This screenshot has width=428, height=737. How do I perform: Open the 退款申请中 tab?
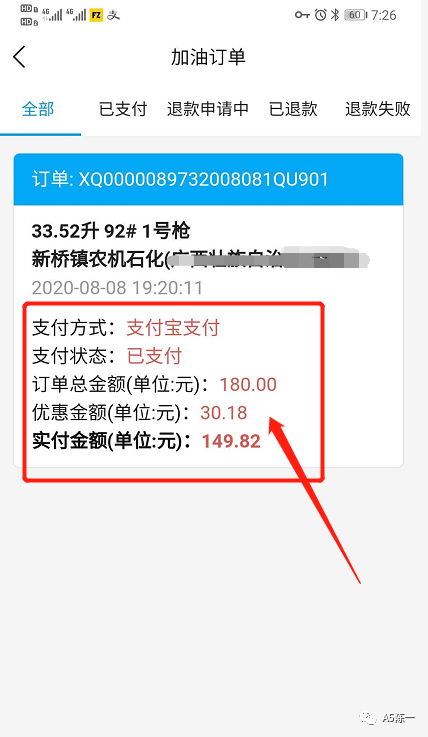(x=208, y=109)
